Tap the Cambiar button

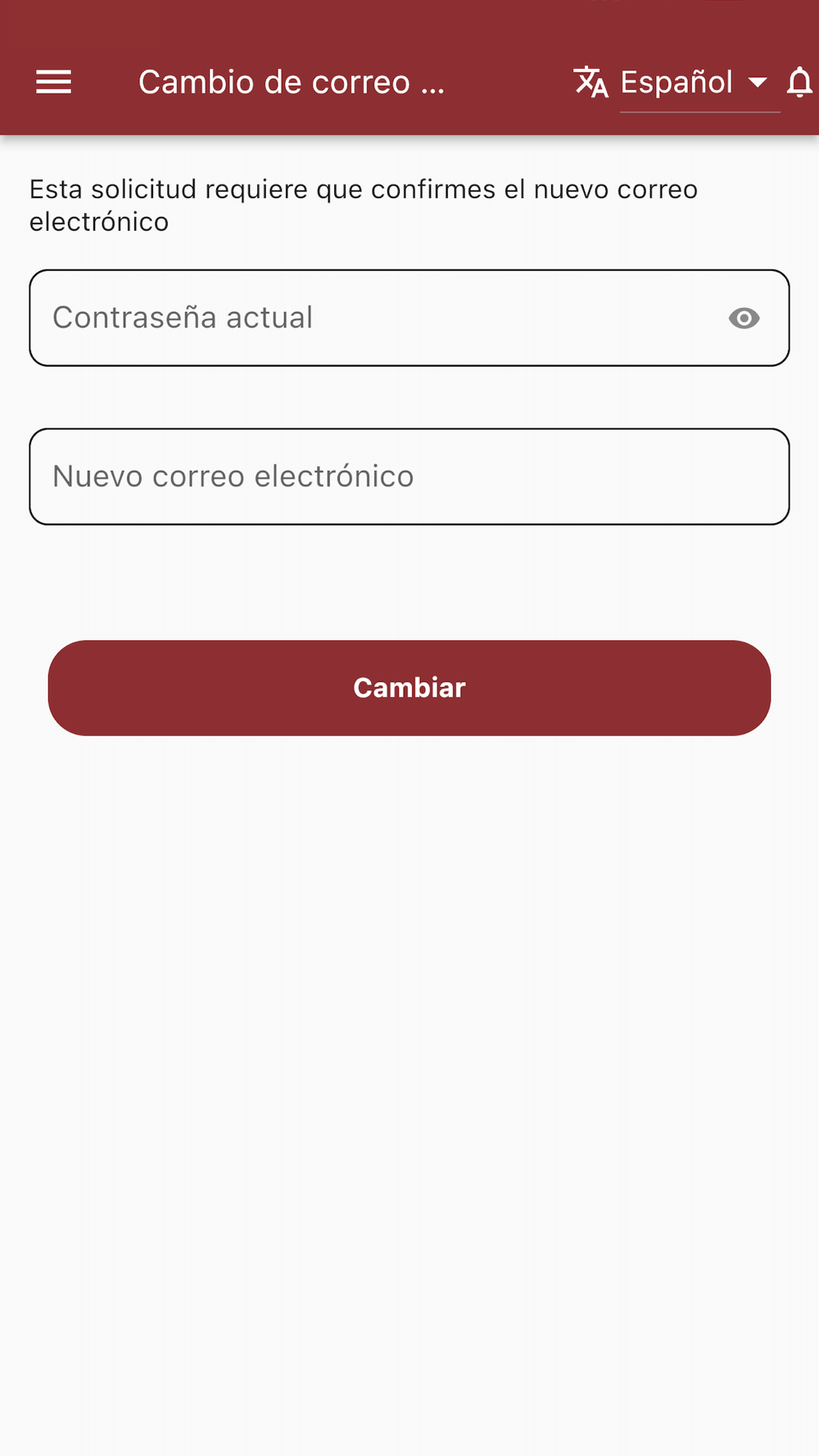(409, 688)
